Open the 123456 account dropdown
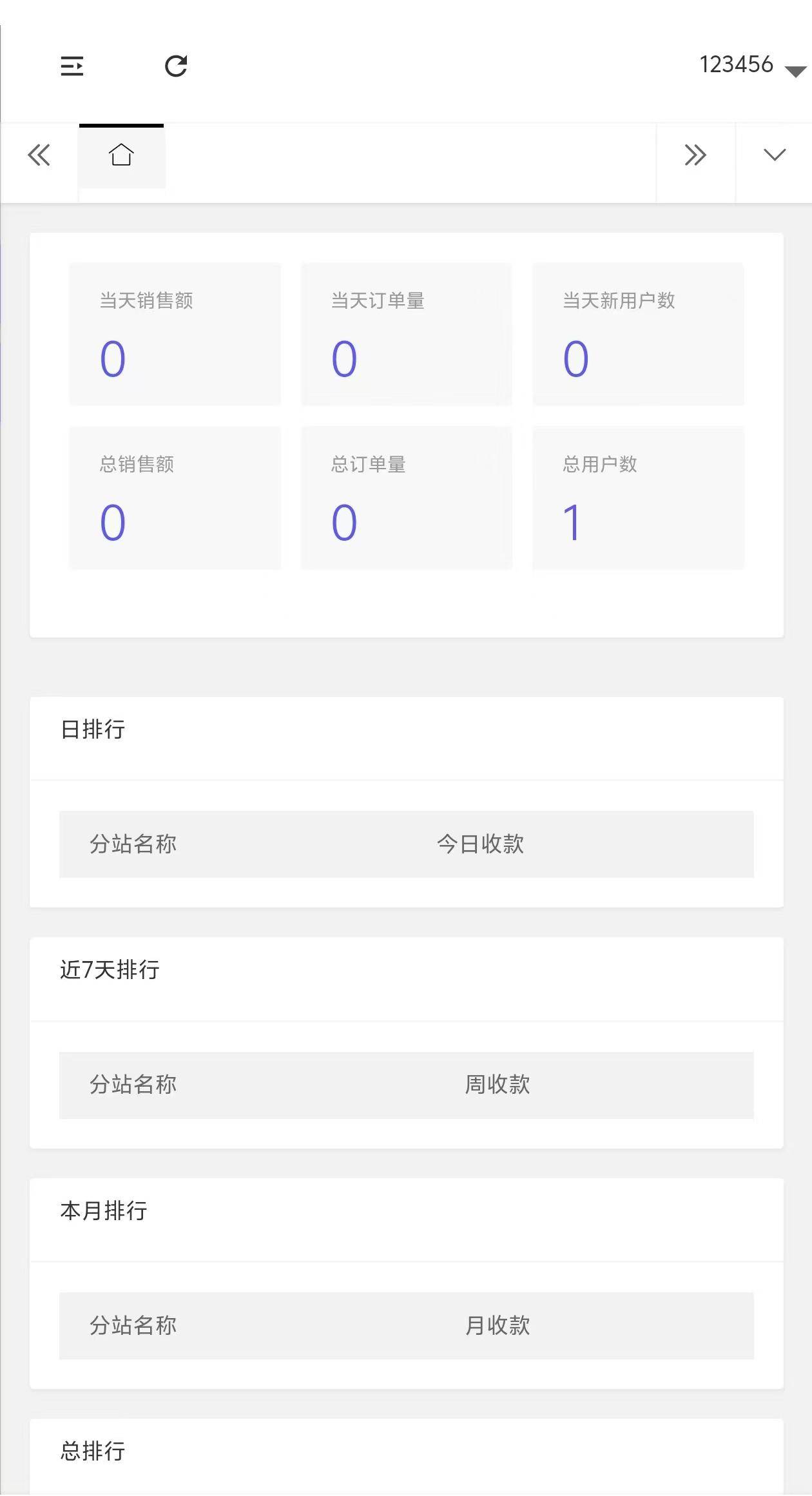812x1496 pixels. point(737,64)
